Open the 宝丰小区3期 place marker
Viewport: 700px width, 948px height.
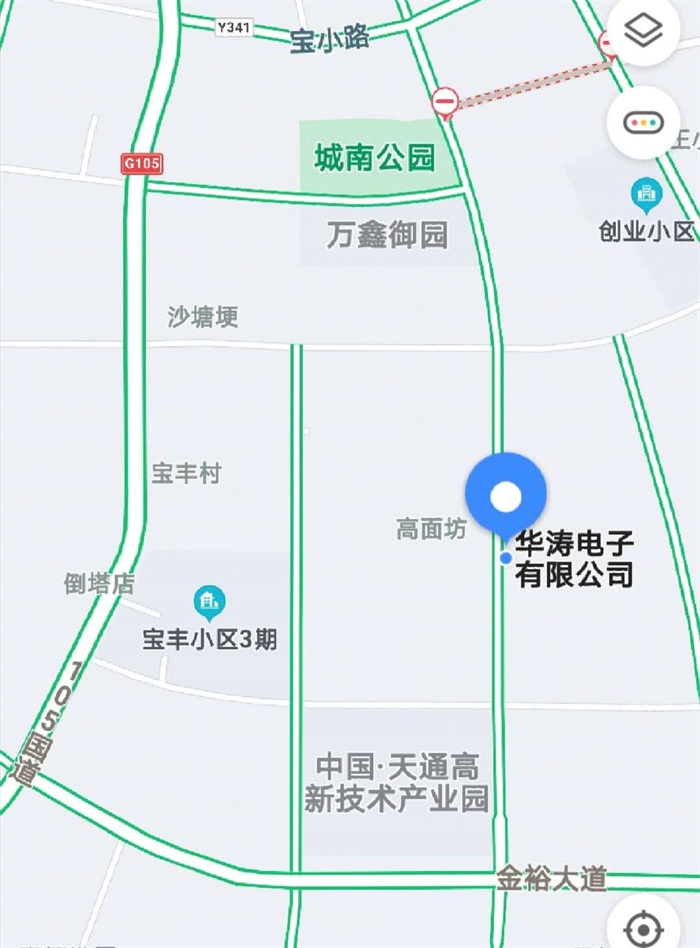(x=209, y=601)
